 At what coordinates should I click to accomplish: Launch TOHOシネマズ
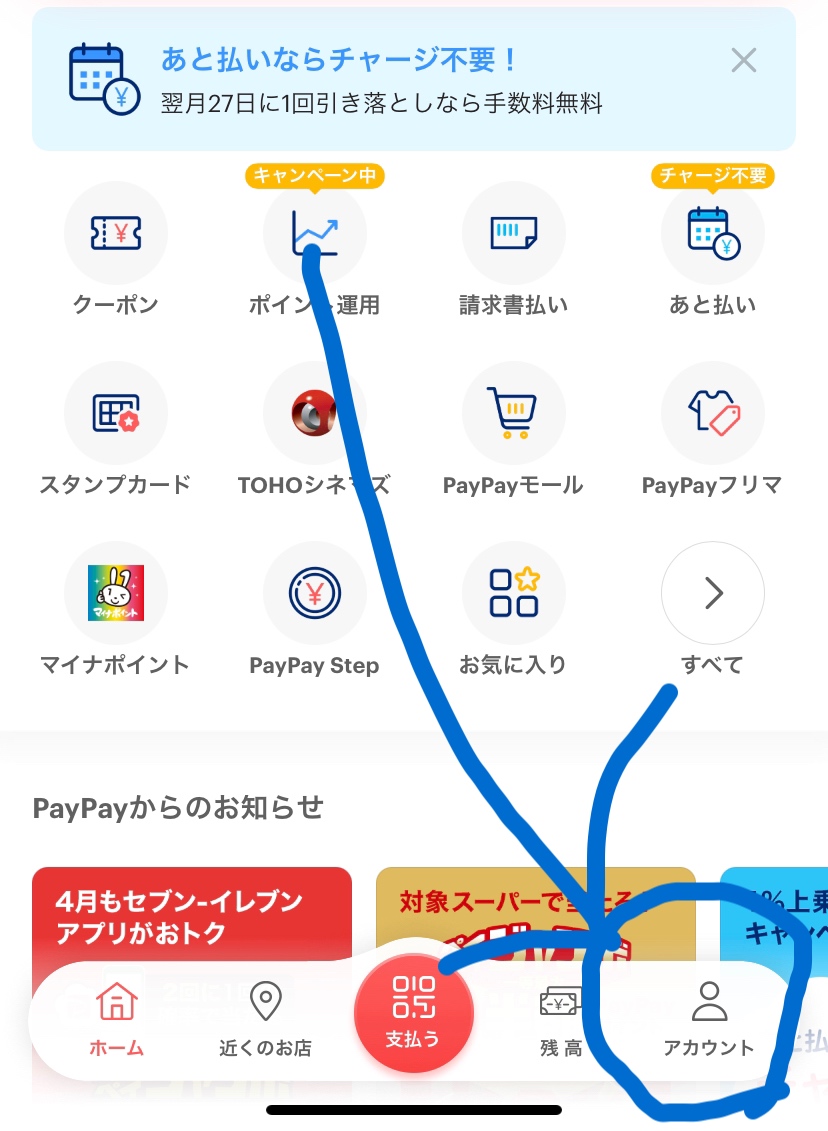tap(315, 414)
